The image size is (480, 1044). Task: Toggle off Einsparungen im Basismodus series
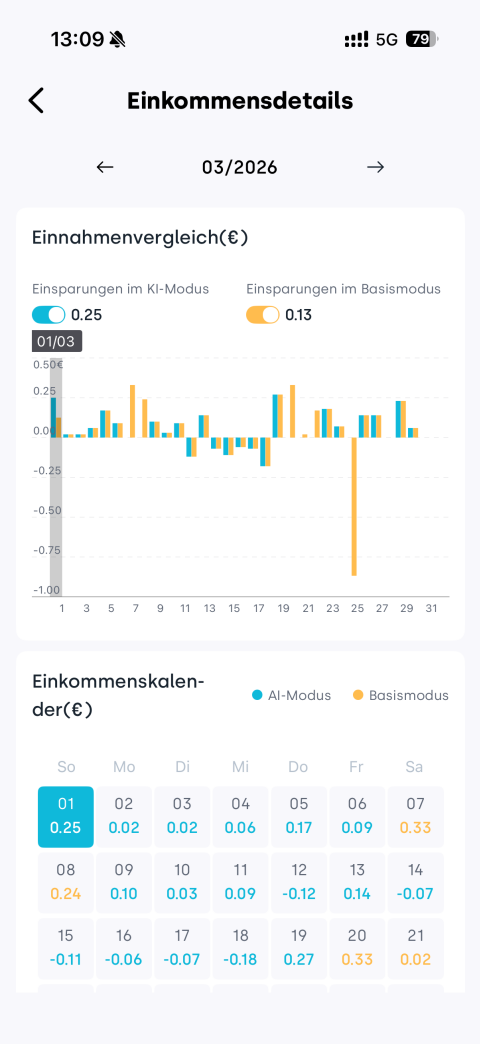tap(263, 315)
